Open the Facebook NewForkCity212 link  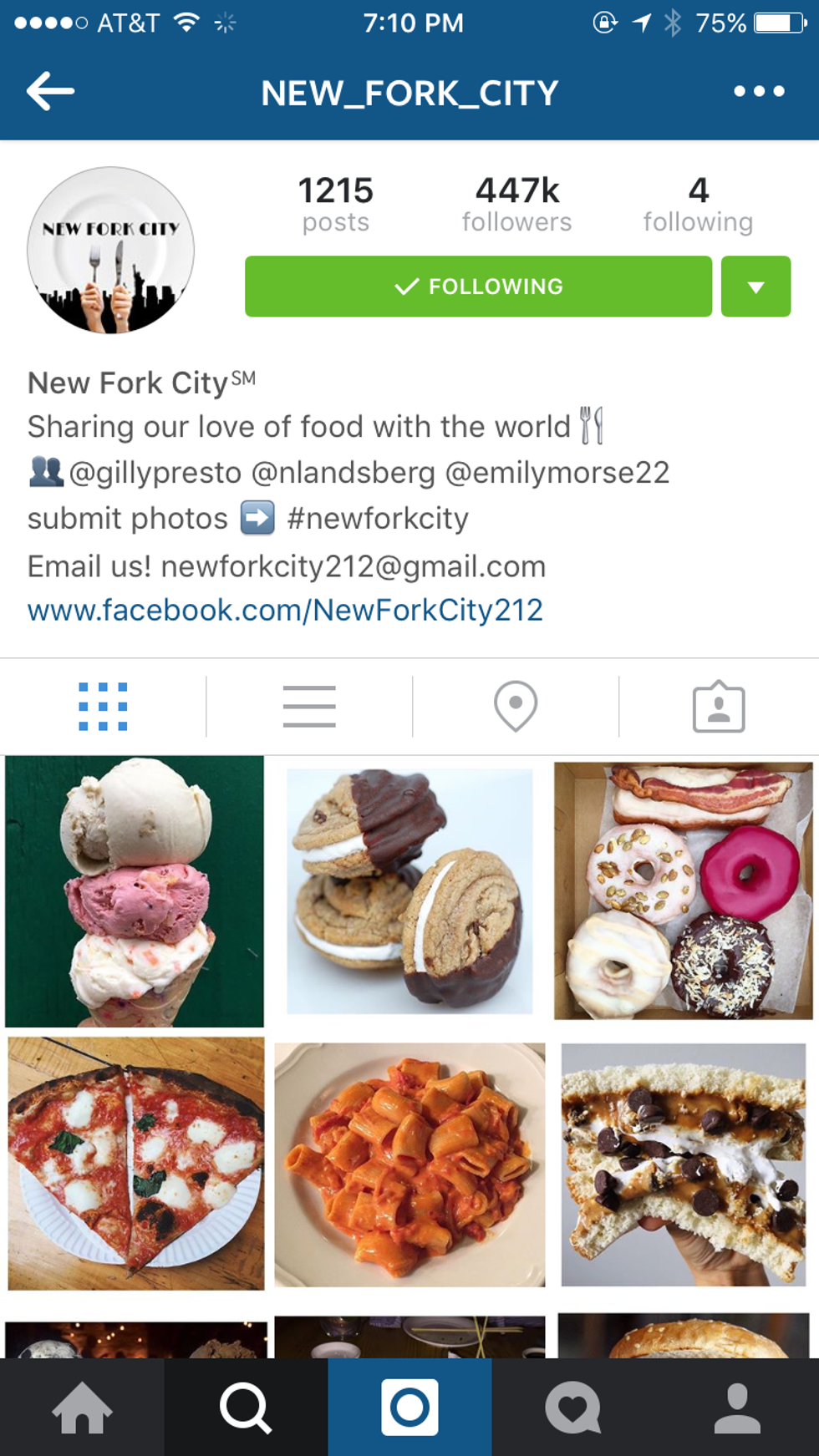pyautogui.click(x=285, y=610)
